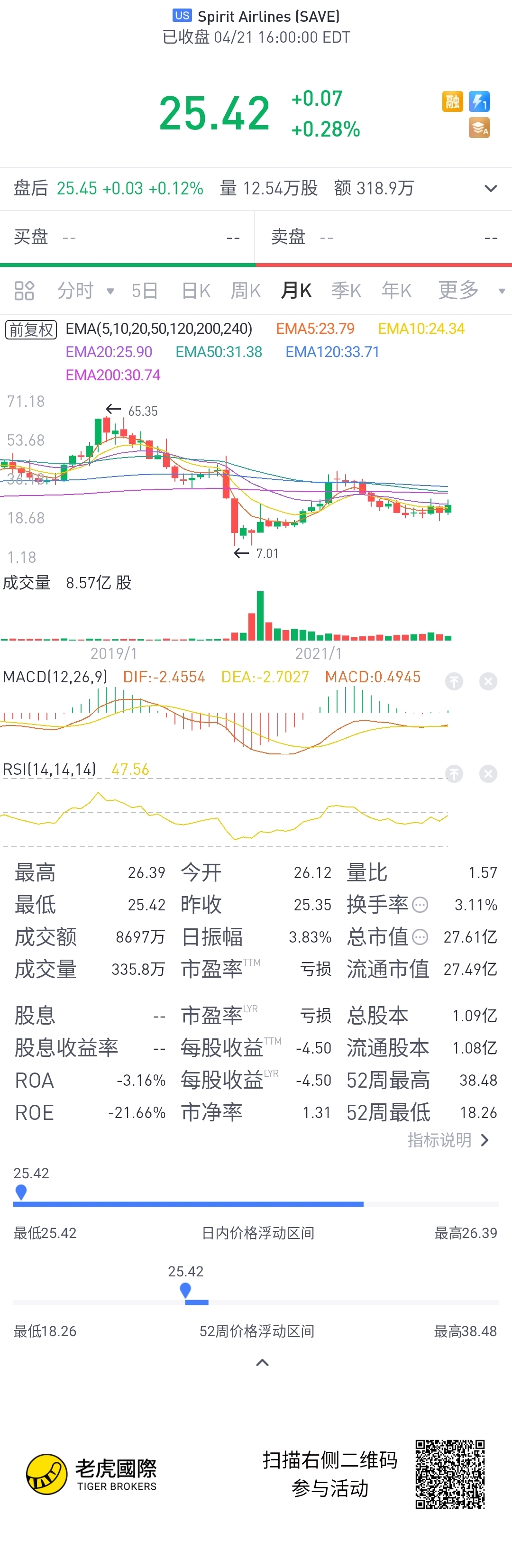Switch to the 日K chart
512x1568 pixels.
[x=195, y=291]
